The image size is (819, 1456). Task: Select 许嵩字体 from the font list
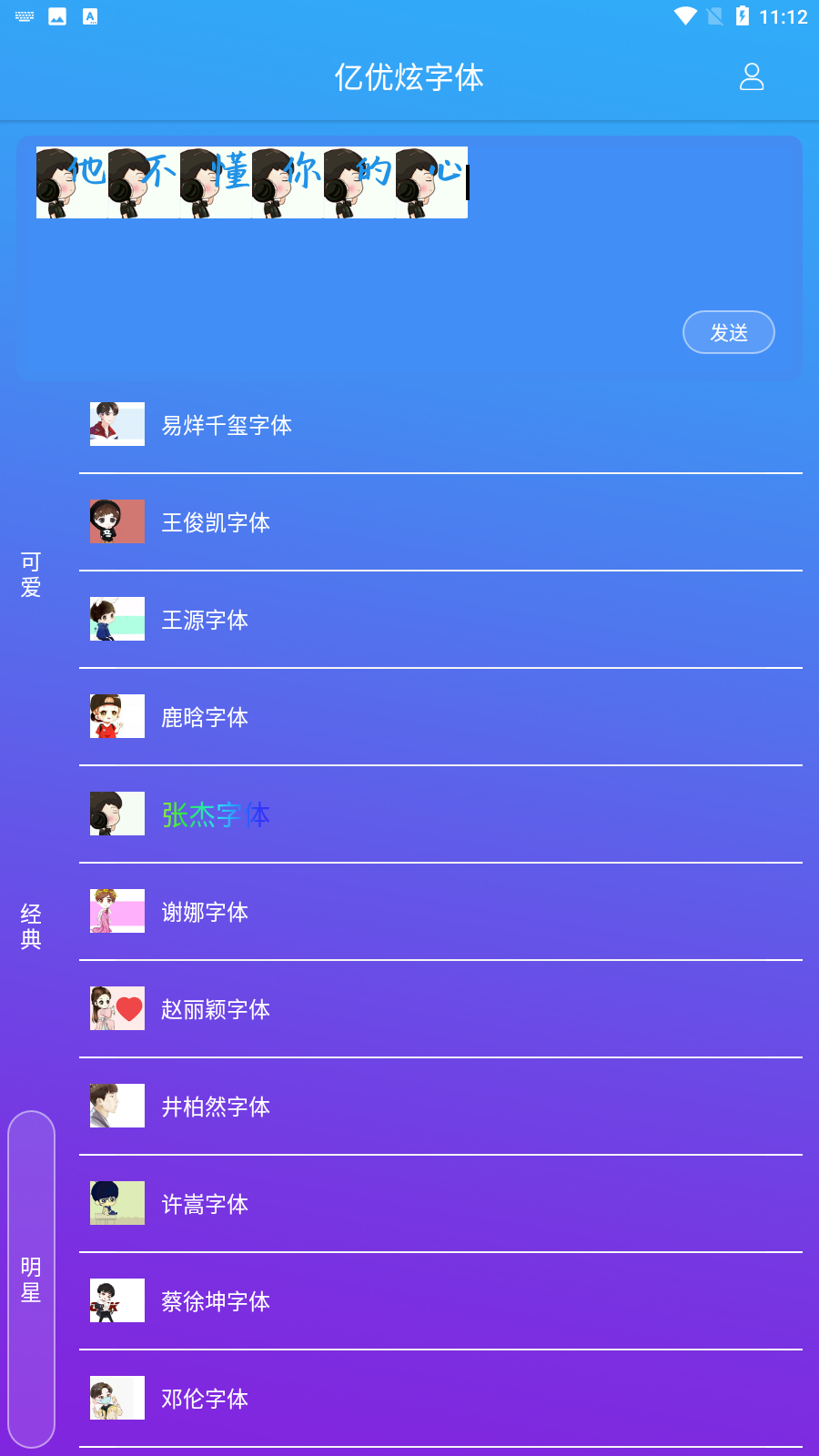pos(206,1203)
